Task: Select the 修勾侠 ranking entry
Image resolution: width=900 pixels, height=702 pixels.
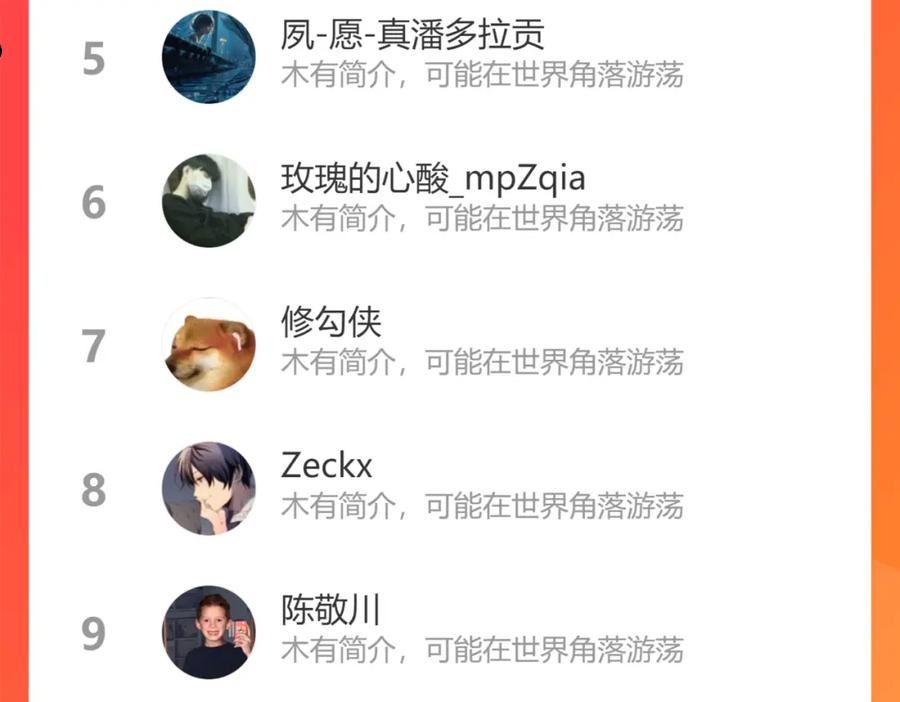Action: click(x=449, y=345)
